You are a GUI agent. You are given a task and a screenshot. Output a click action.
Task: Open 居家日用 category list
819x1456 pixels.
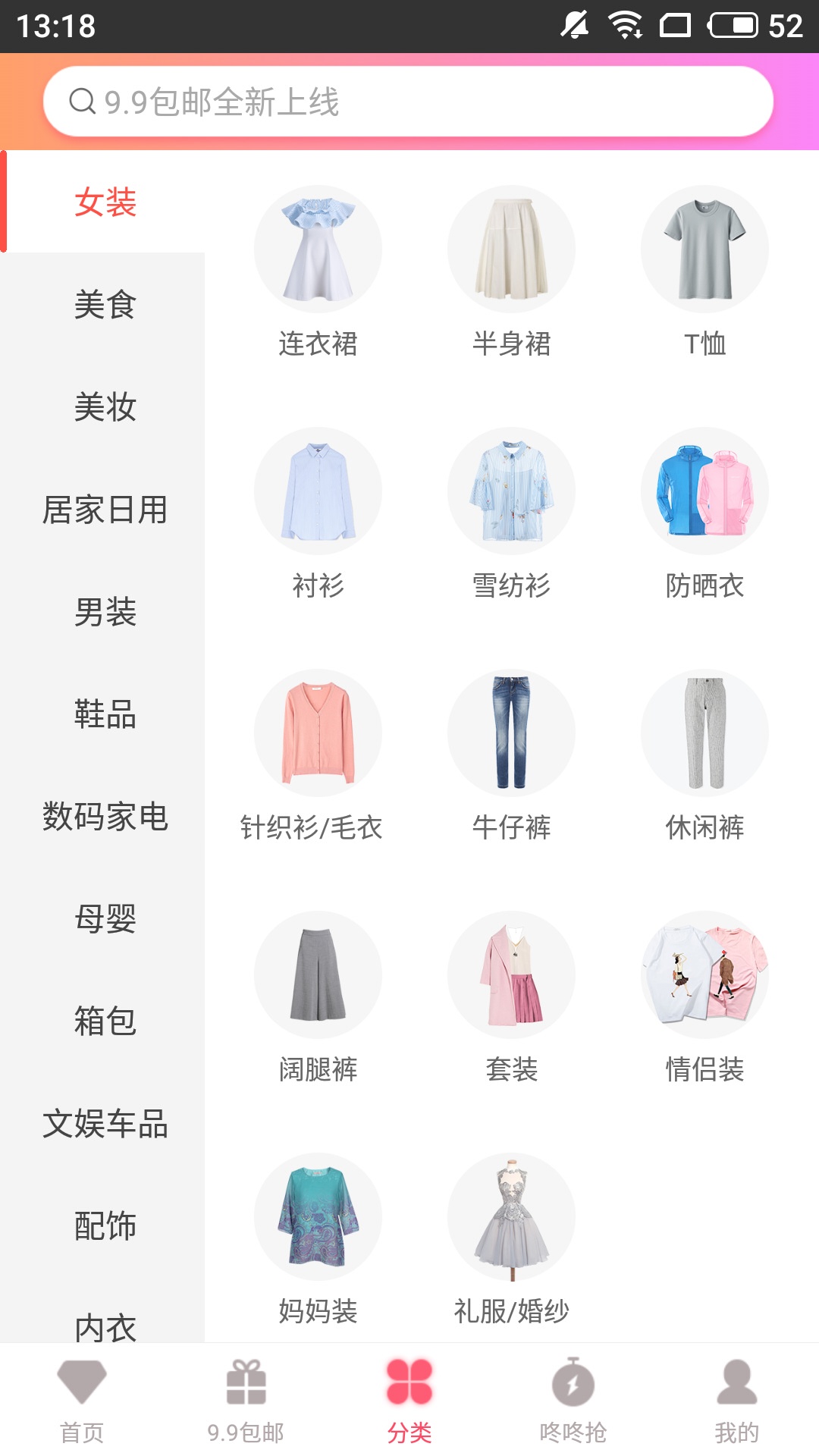coord(105,510)
